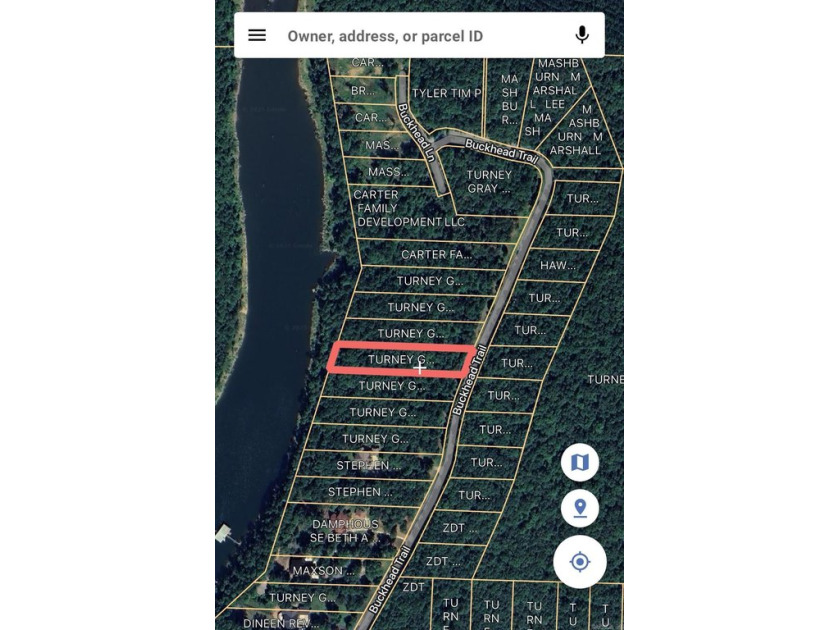Tap the location pin button
Image resolution: width=840 pixels, height=630 pixels.
click(580, 509)
